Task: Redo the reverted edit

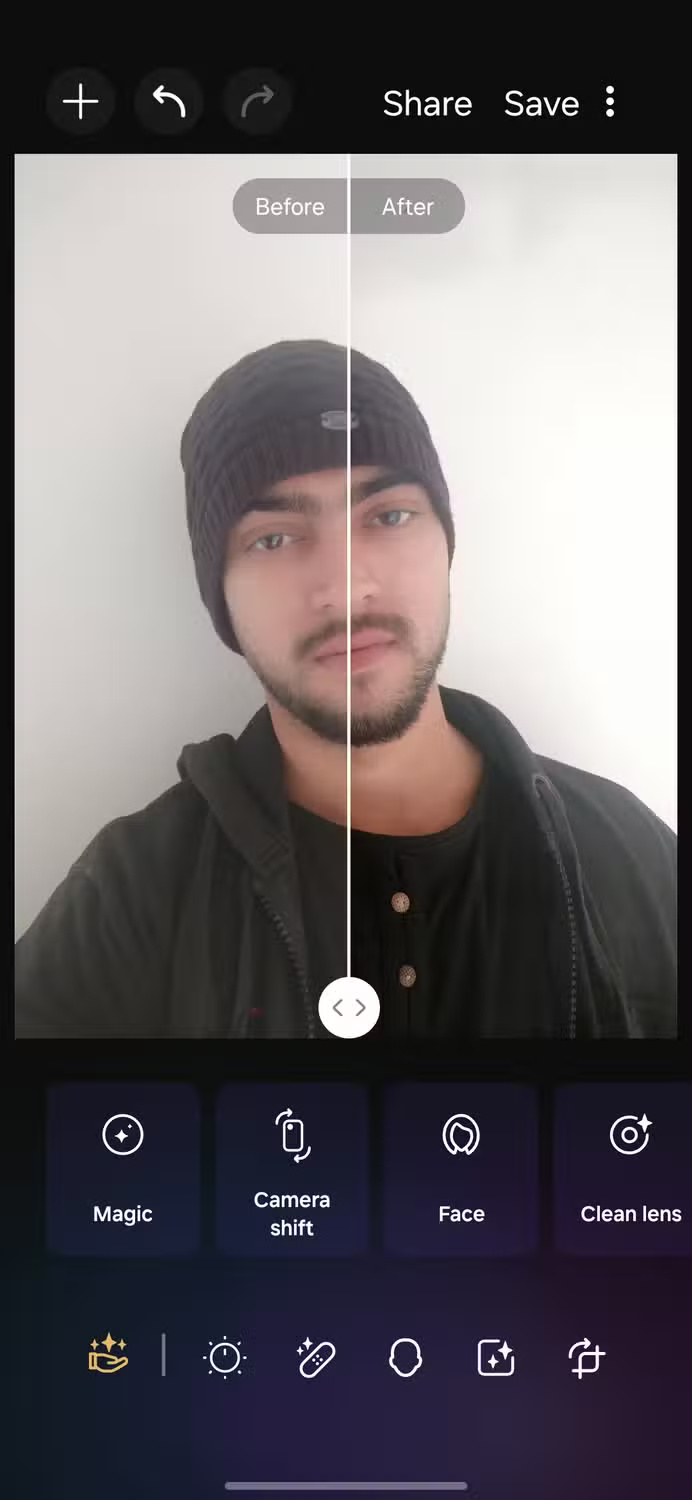Action: 258,102
